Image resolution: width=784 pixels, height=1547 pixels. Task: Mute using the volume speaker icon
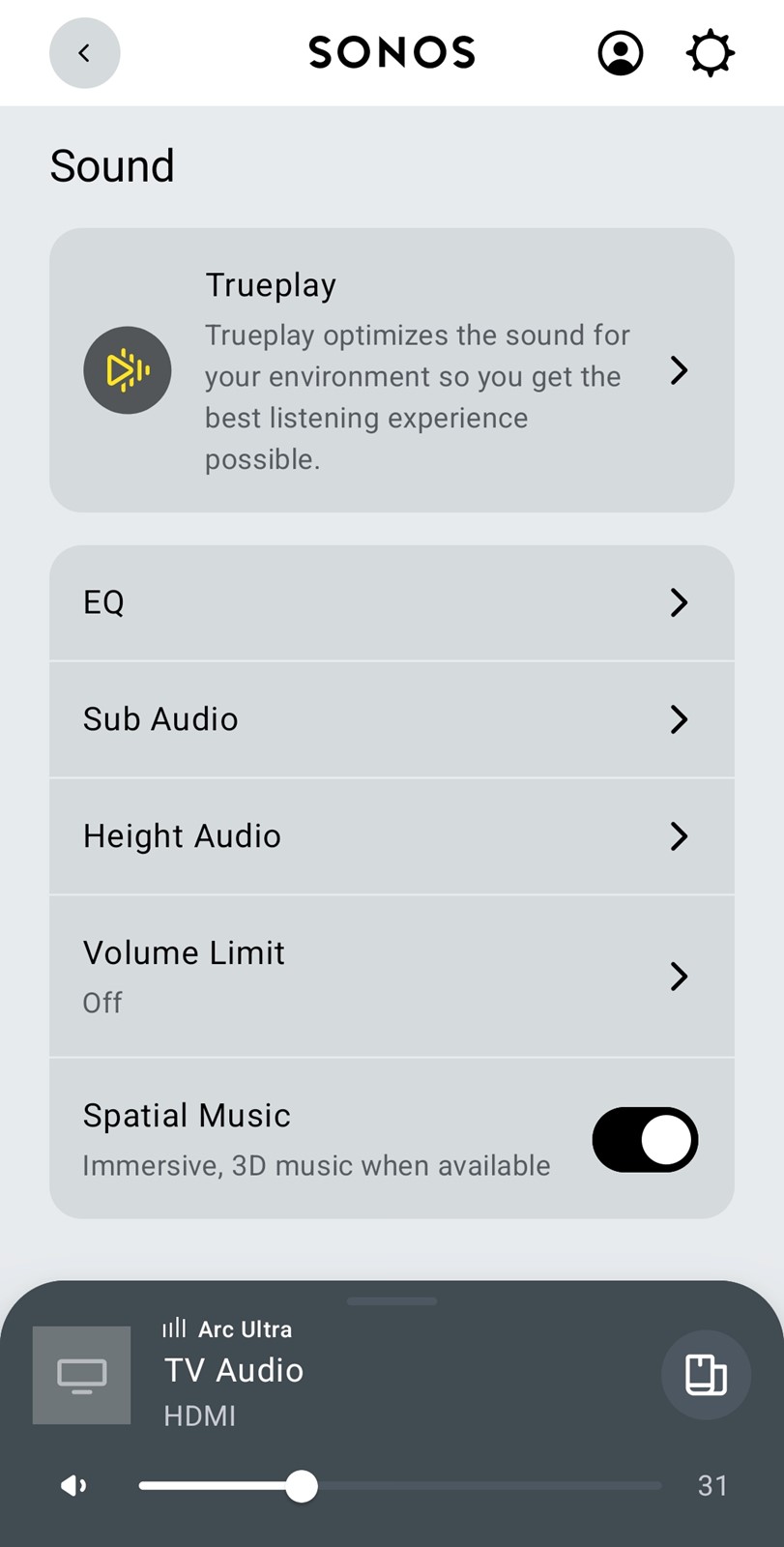[73, 1485]
